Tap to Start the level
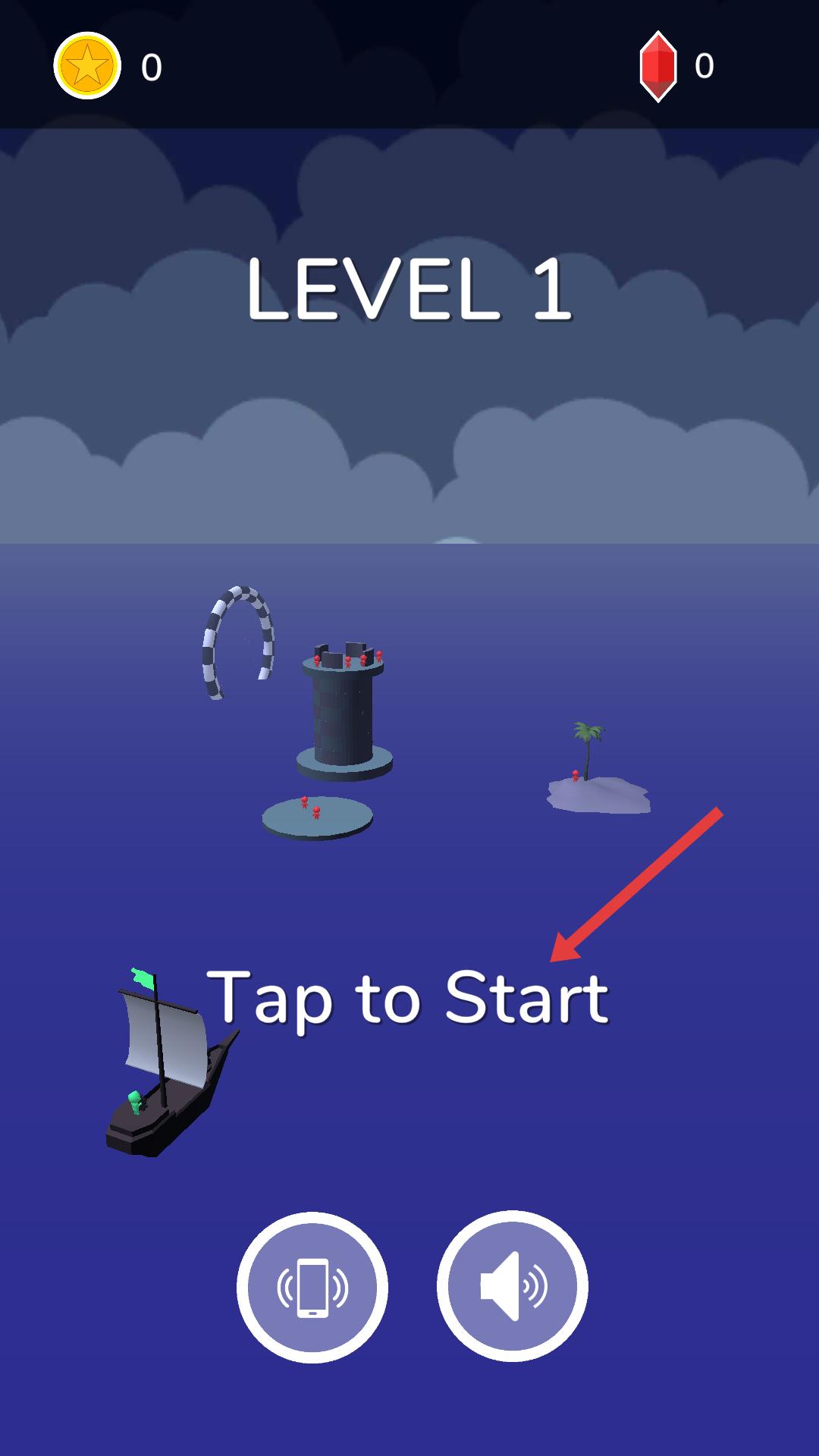819x1456 pixels. coord(408,998)
